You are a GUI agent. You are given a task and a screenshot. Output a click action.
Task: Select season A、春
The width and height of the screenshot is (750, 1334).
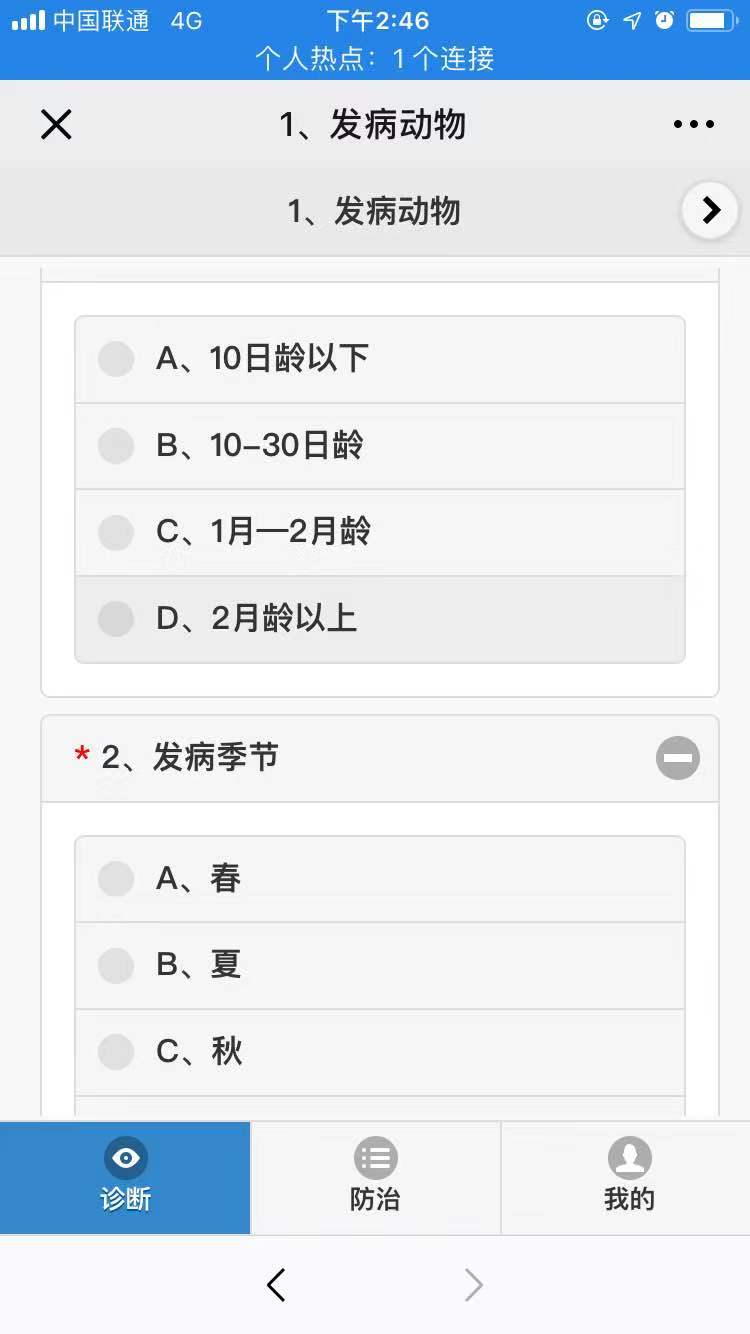pos(380,879)
